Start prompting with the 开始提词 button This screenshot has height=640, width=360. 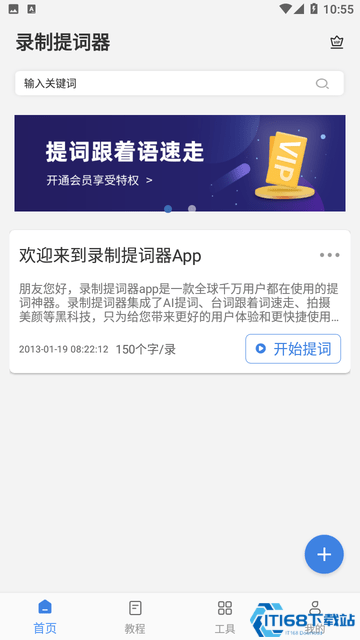pos(293,349)
